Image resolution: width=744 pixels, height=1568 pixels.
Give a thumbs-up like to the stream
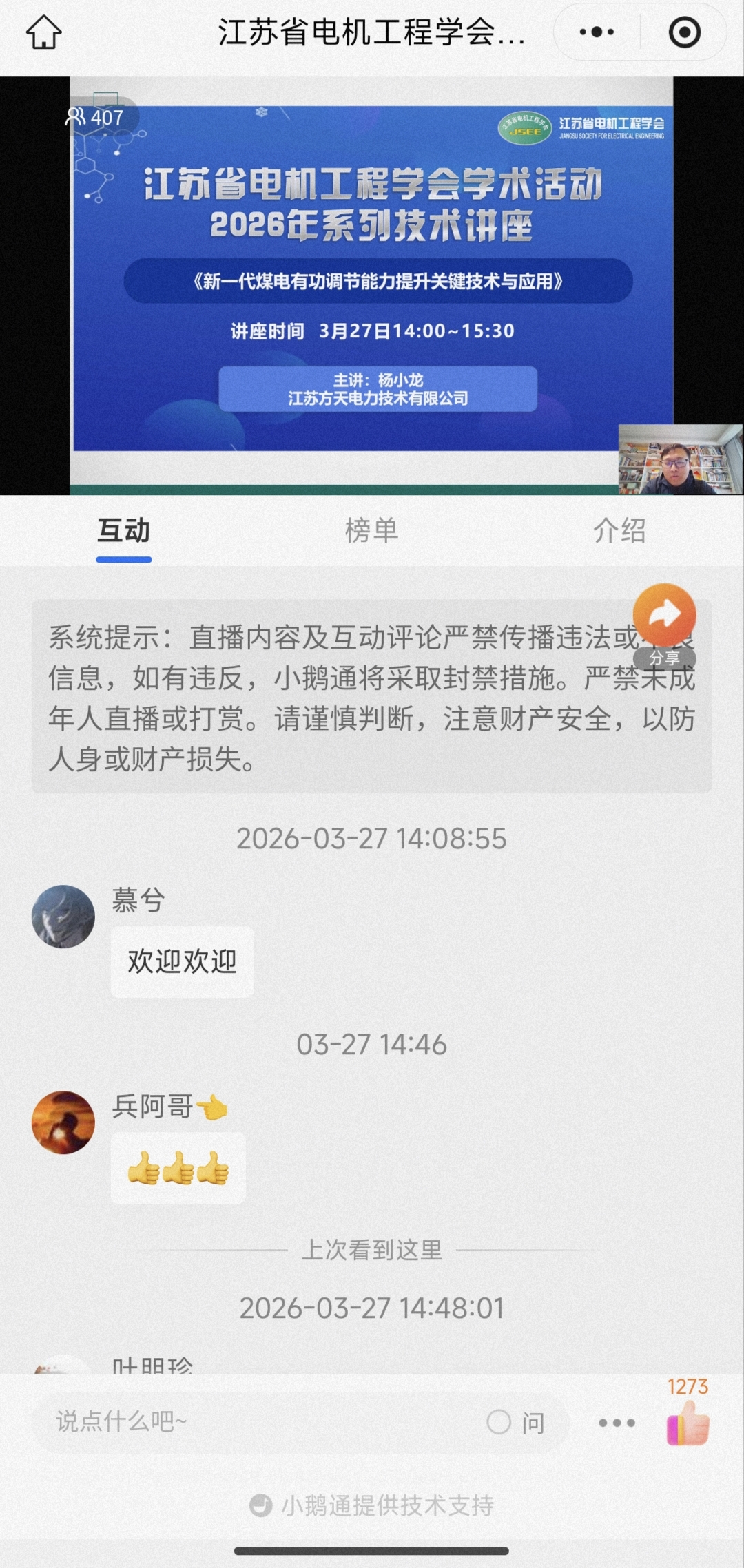pos(688,1423)
